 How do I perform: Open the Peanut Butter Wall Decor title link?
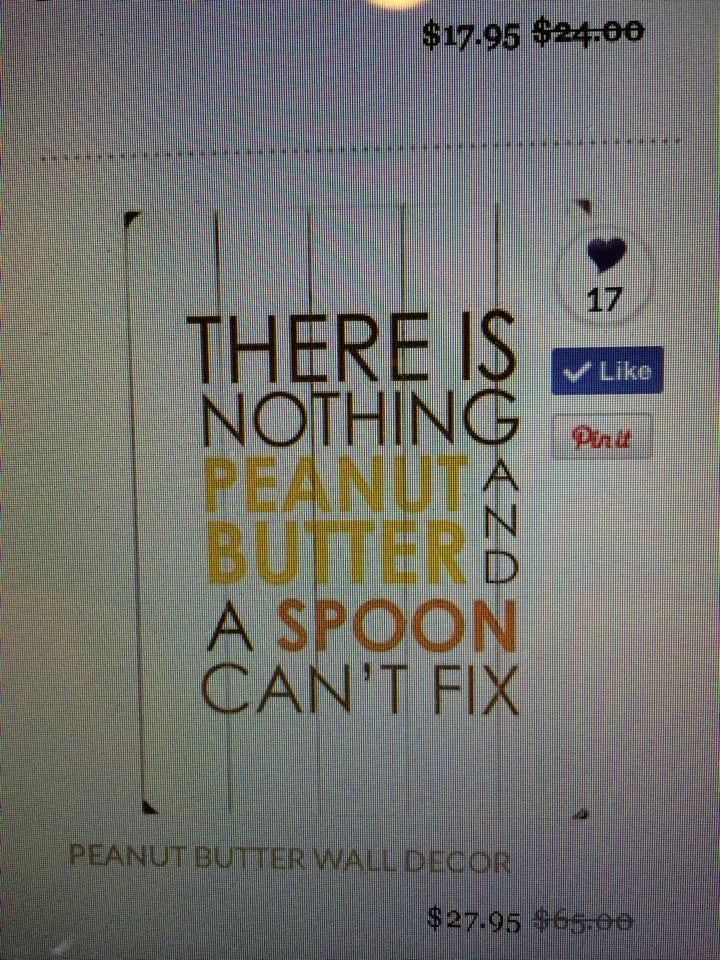(x=290, y=858)
